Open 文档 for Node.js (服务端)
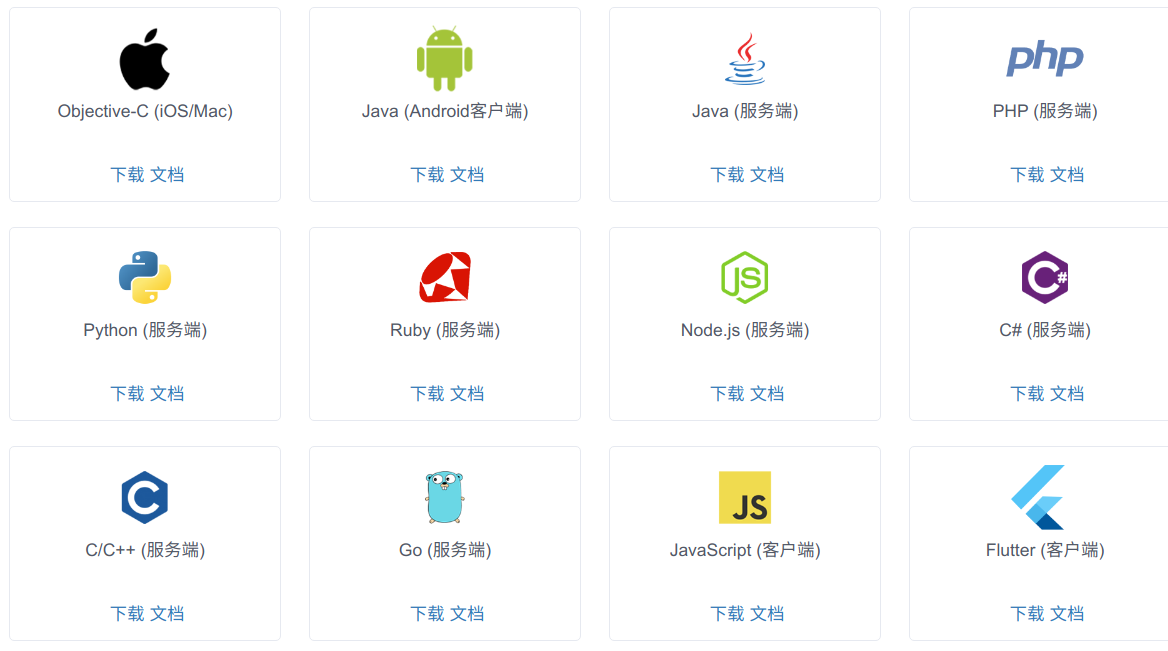Screen dimensions: 1168x651 767,394
